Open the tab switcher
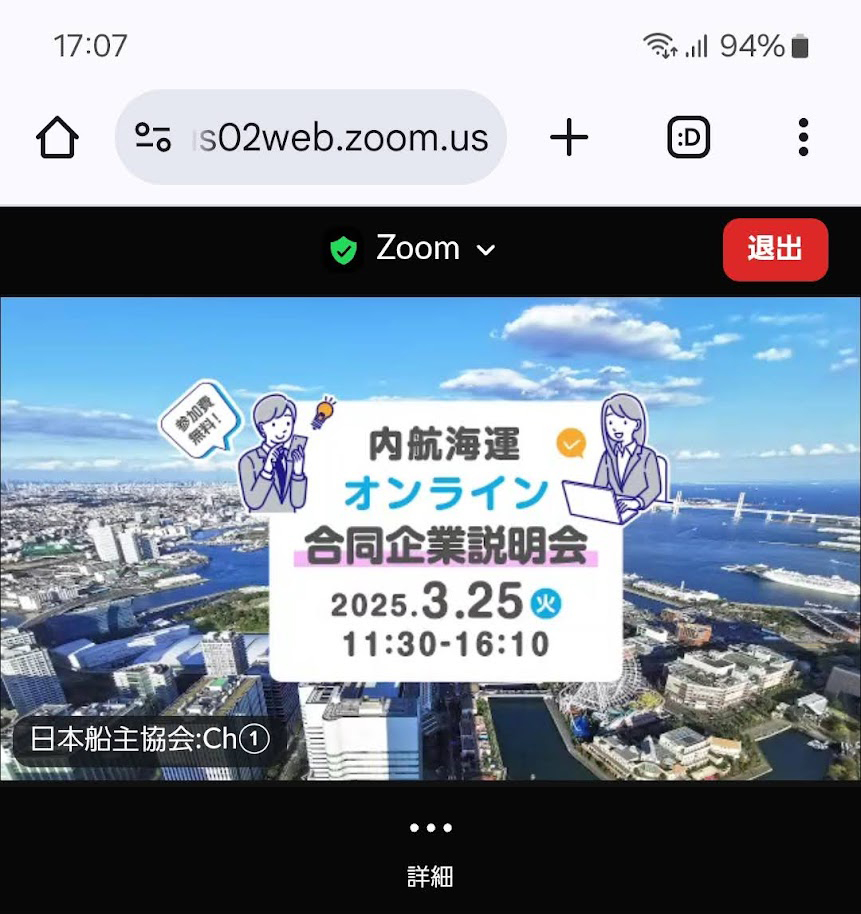 [688, 138]
